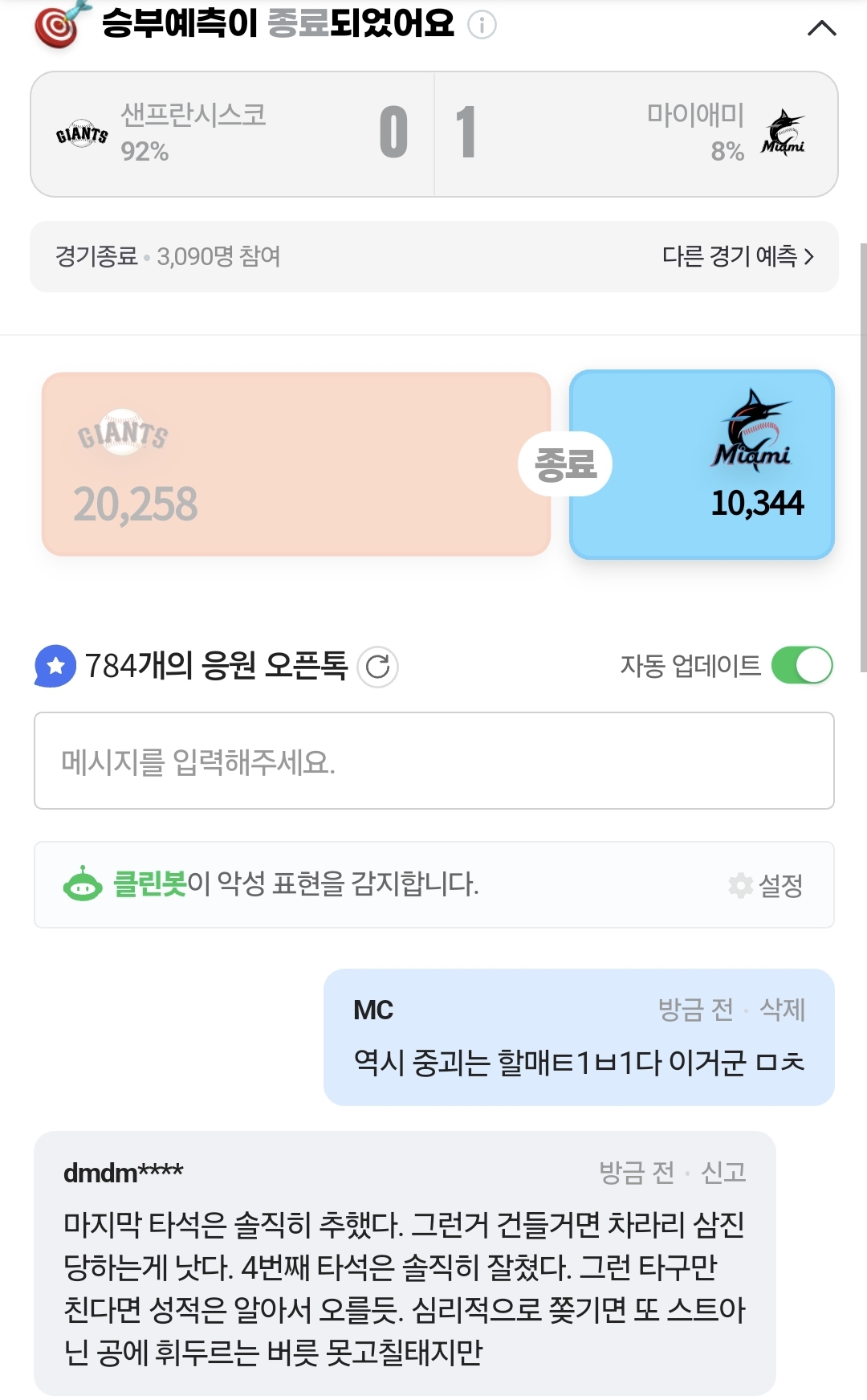Collapse the 승부예측 section chevron

point(821,29)
